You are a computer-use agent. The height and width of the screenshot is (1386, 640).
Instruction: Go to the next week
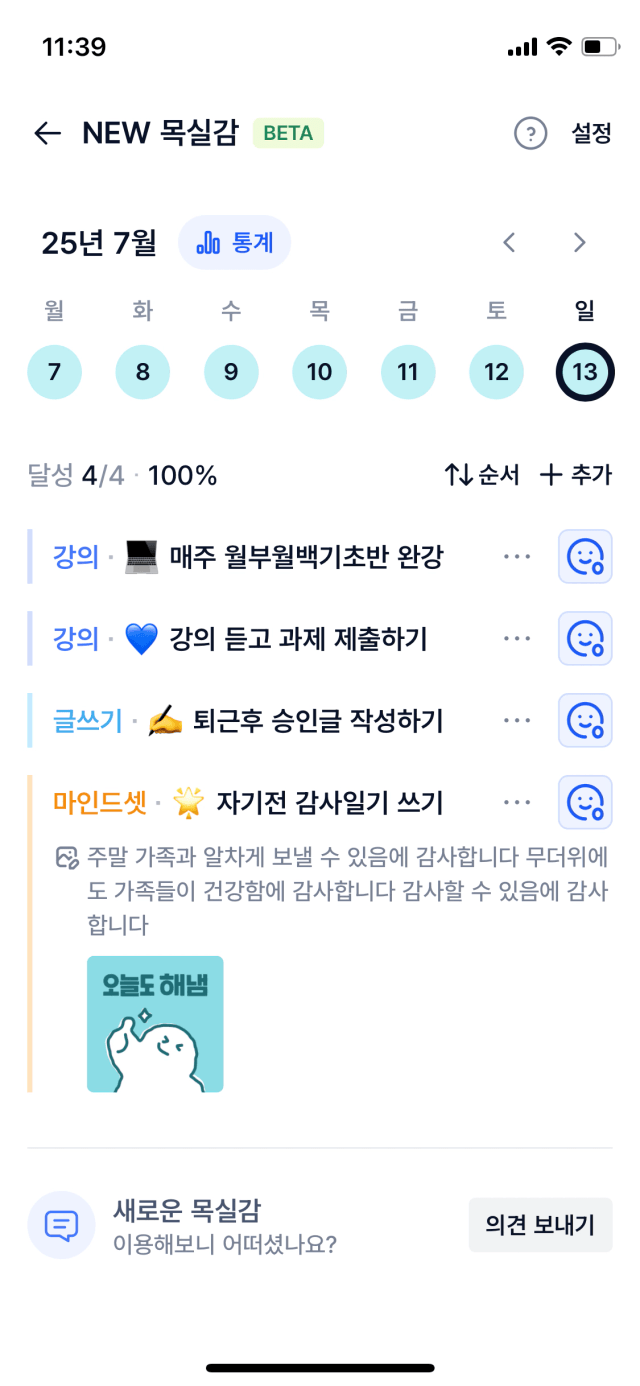coord(579,243)
